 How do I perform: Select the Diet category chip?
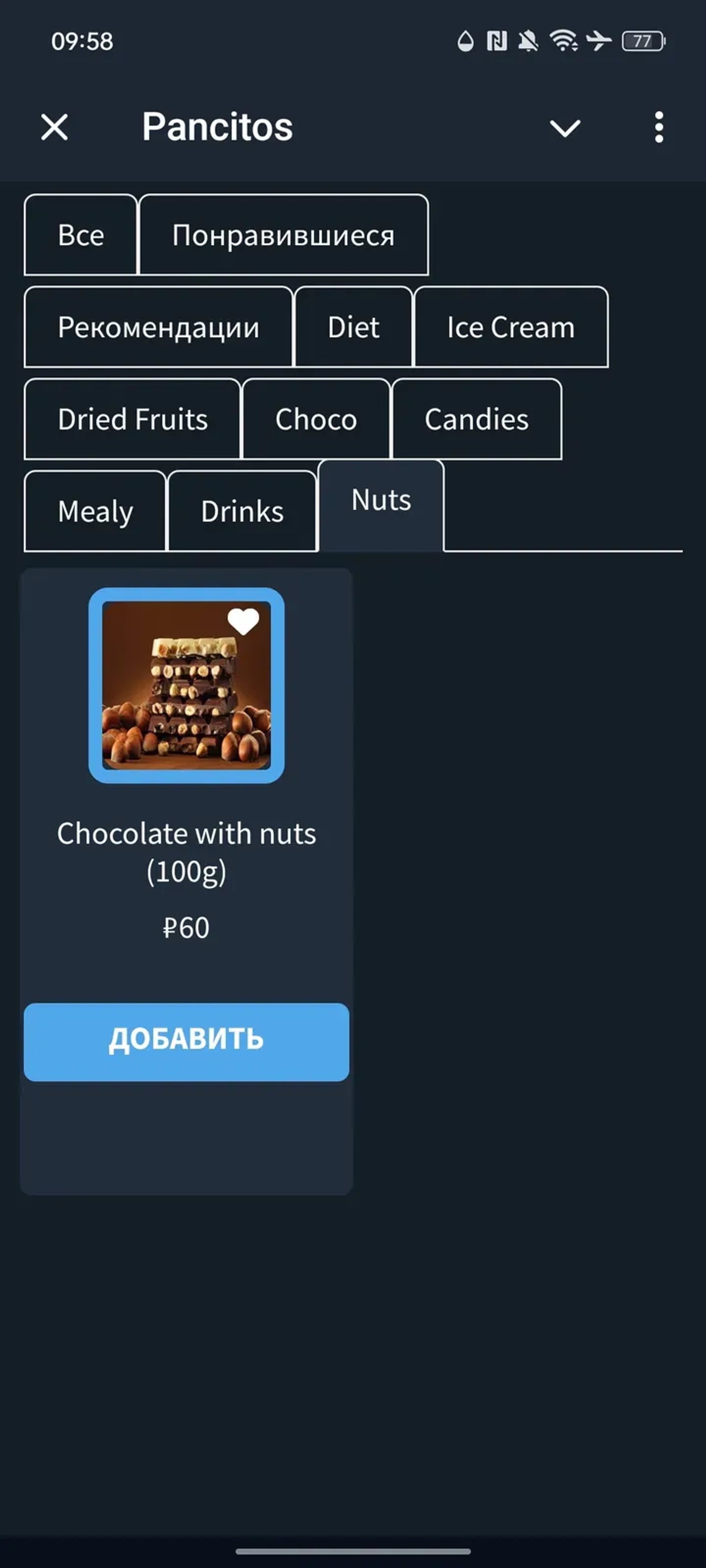pyautogui.click(x=353, y=327)
